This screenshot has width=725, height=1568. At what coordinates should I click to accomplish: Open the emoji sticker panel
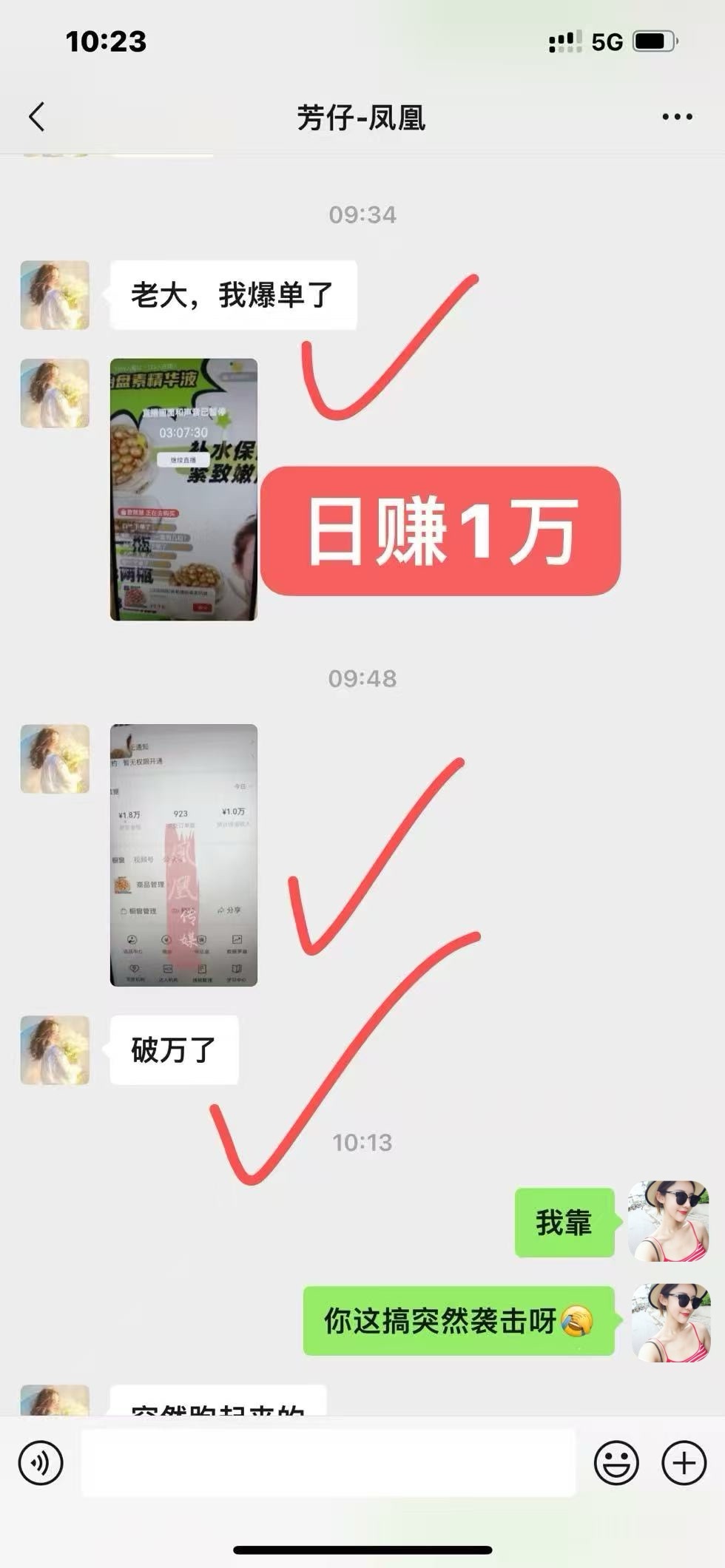click(616, 1463)
